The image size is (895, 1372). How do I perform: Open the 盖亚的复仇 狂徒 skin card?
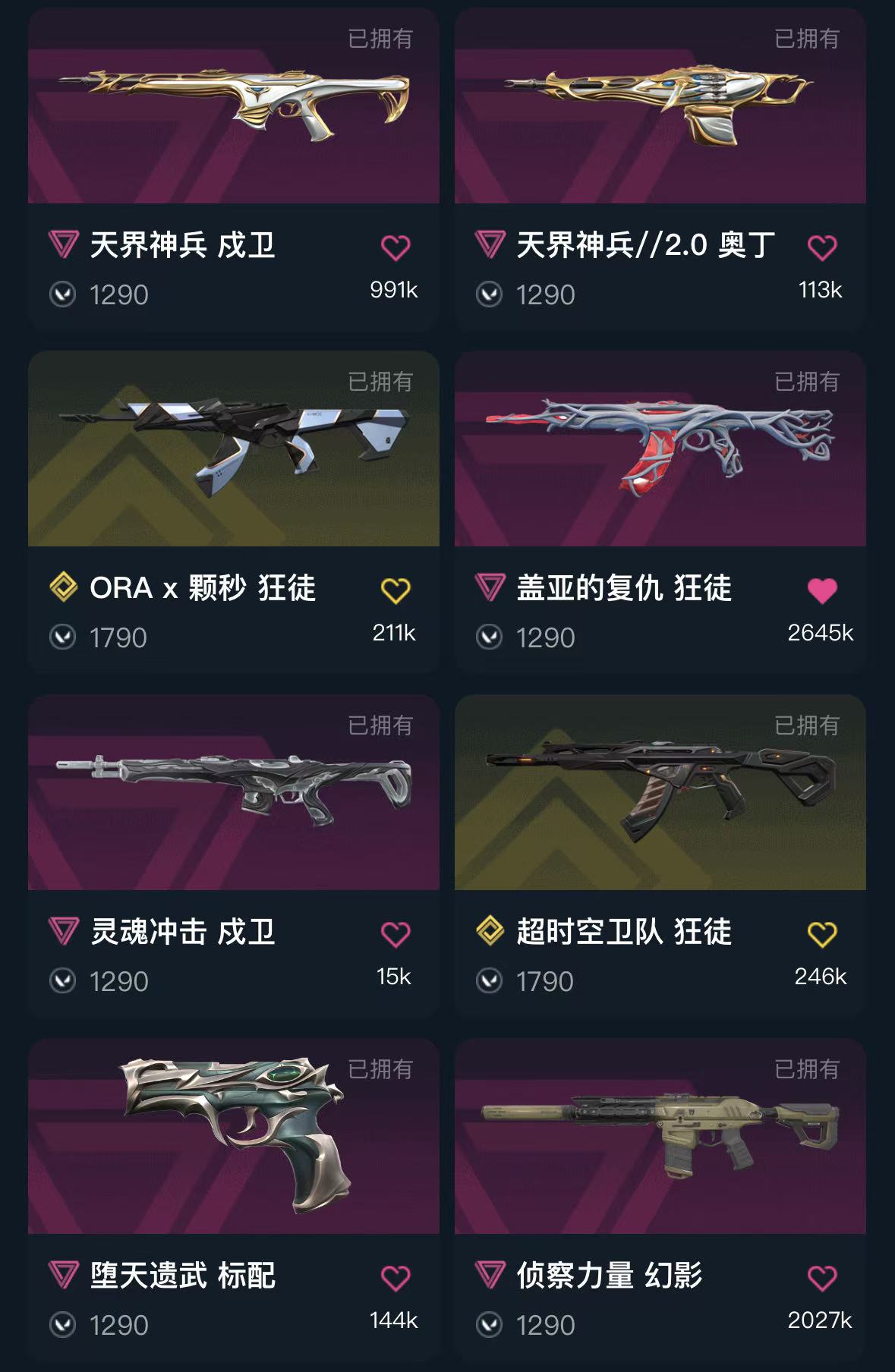(x=660, y=449)
